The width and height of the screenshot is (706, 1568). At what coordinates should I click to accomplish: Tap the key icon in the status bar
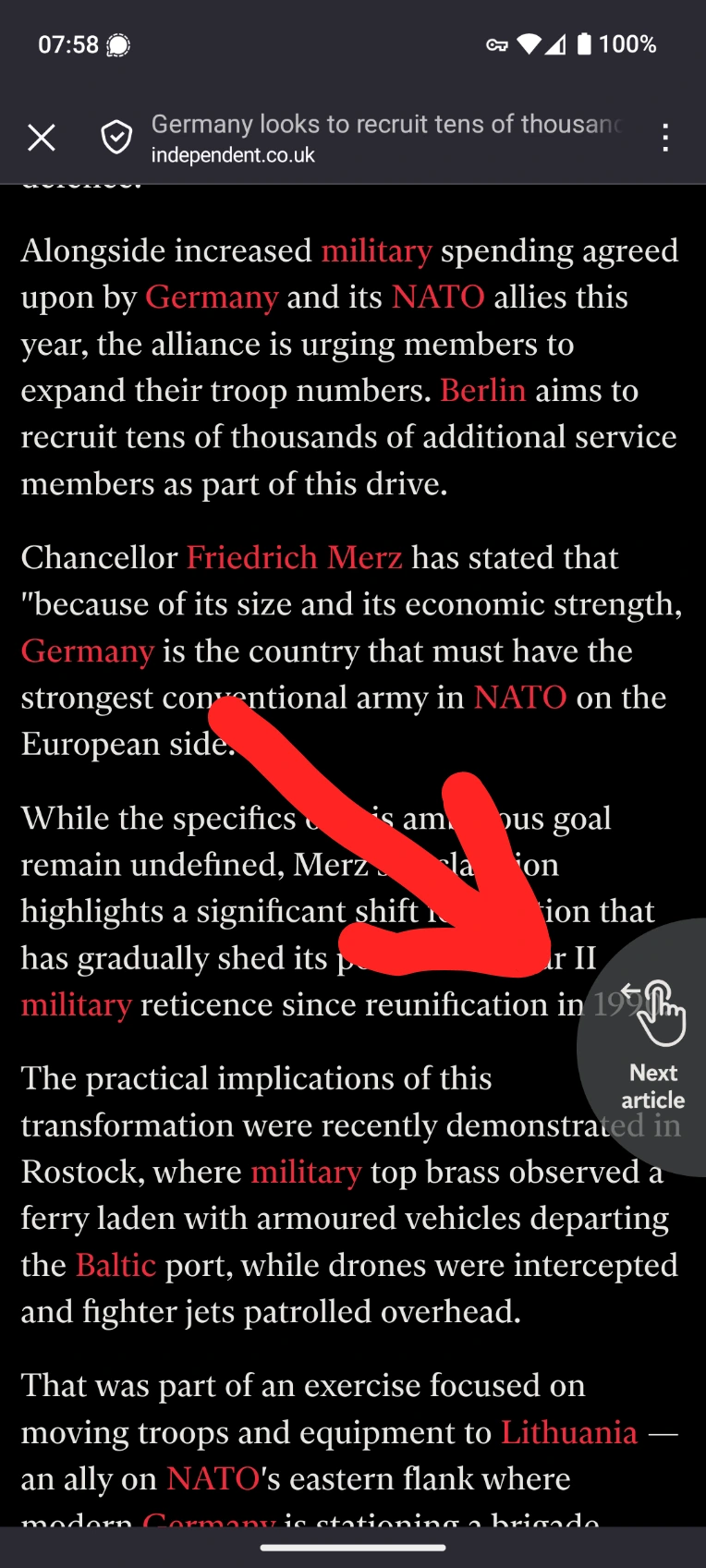497,43
